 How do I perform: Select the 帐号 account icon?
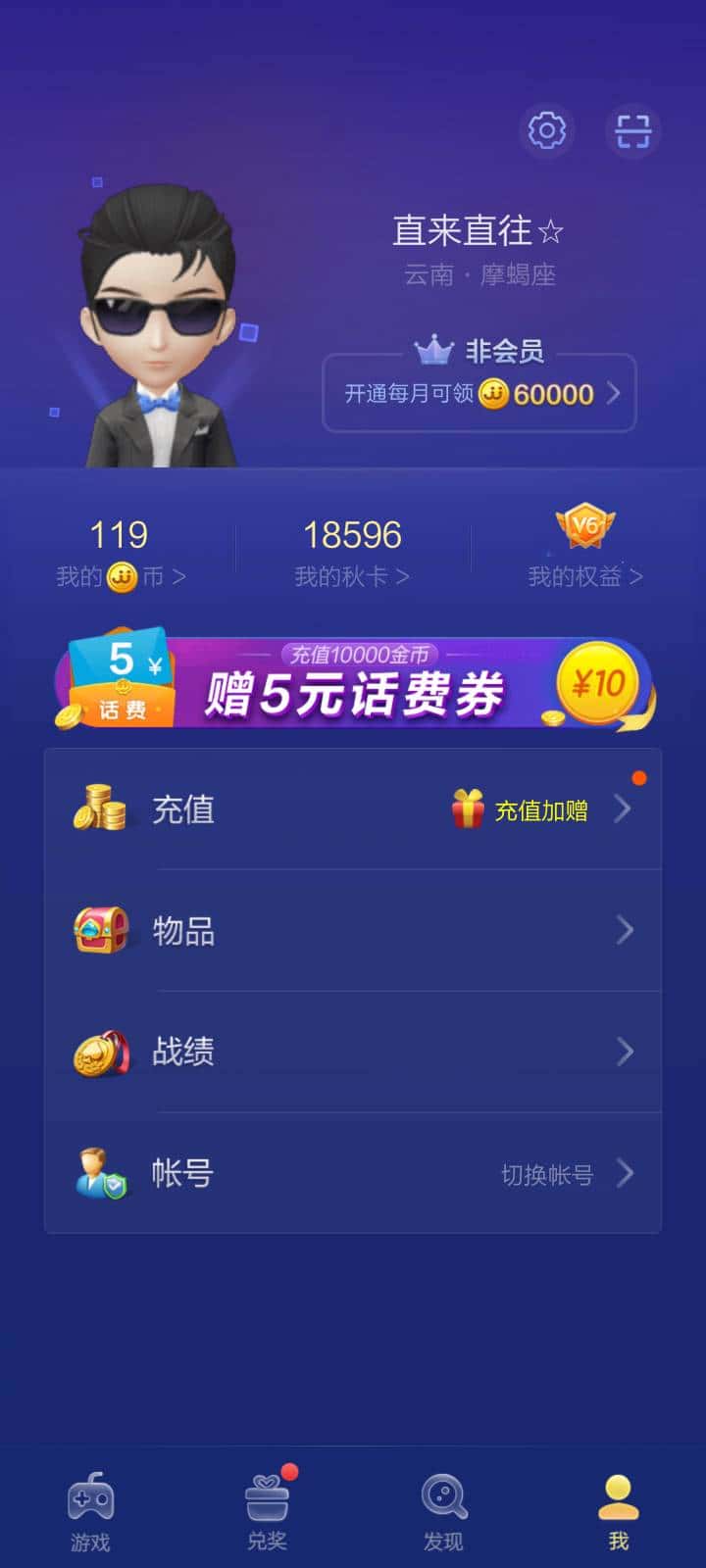tap(101, 1172)
